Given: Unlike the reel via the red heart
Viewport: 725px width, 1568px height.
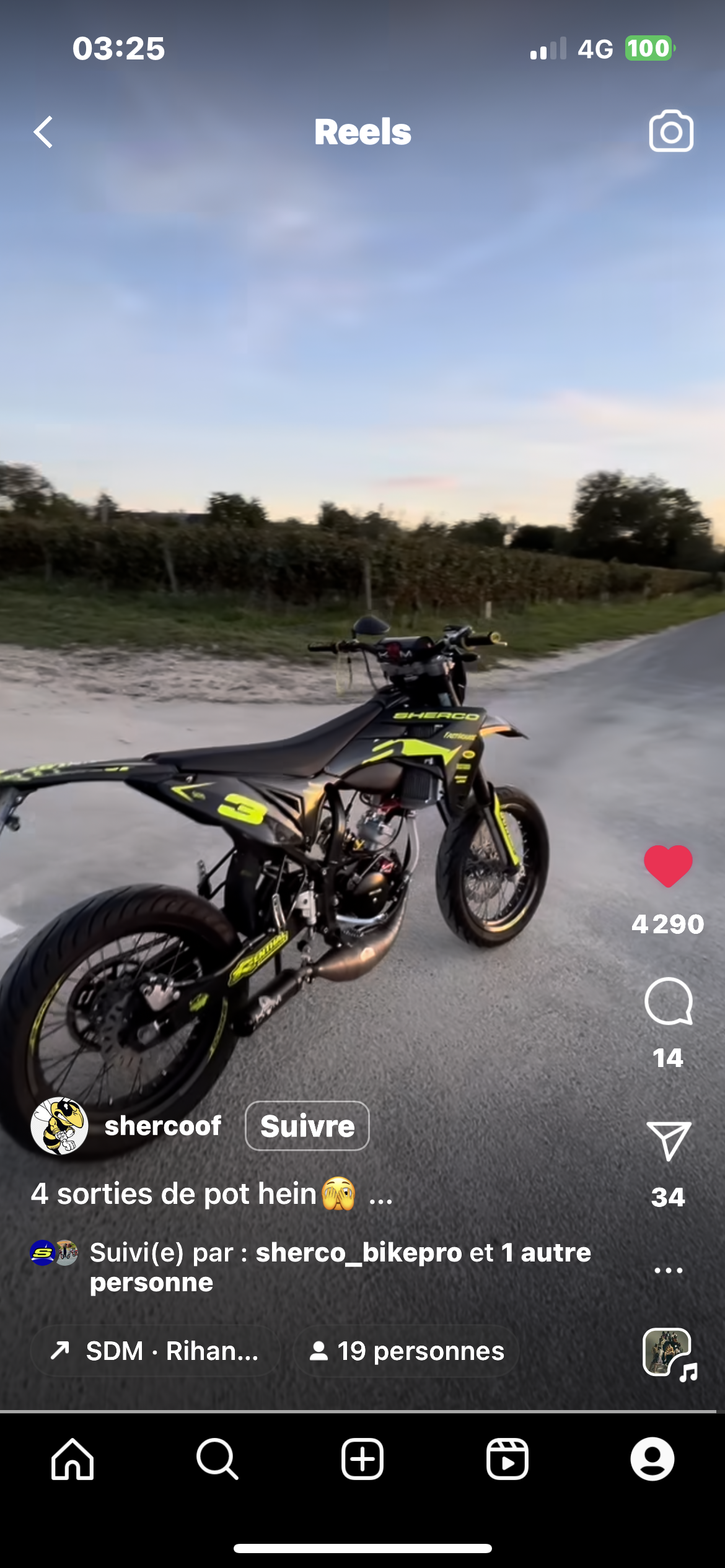Looking at the screenshot, I should 668,866.
